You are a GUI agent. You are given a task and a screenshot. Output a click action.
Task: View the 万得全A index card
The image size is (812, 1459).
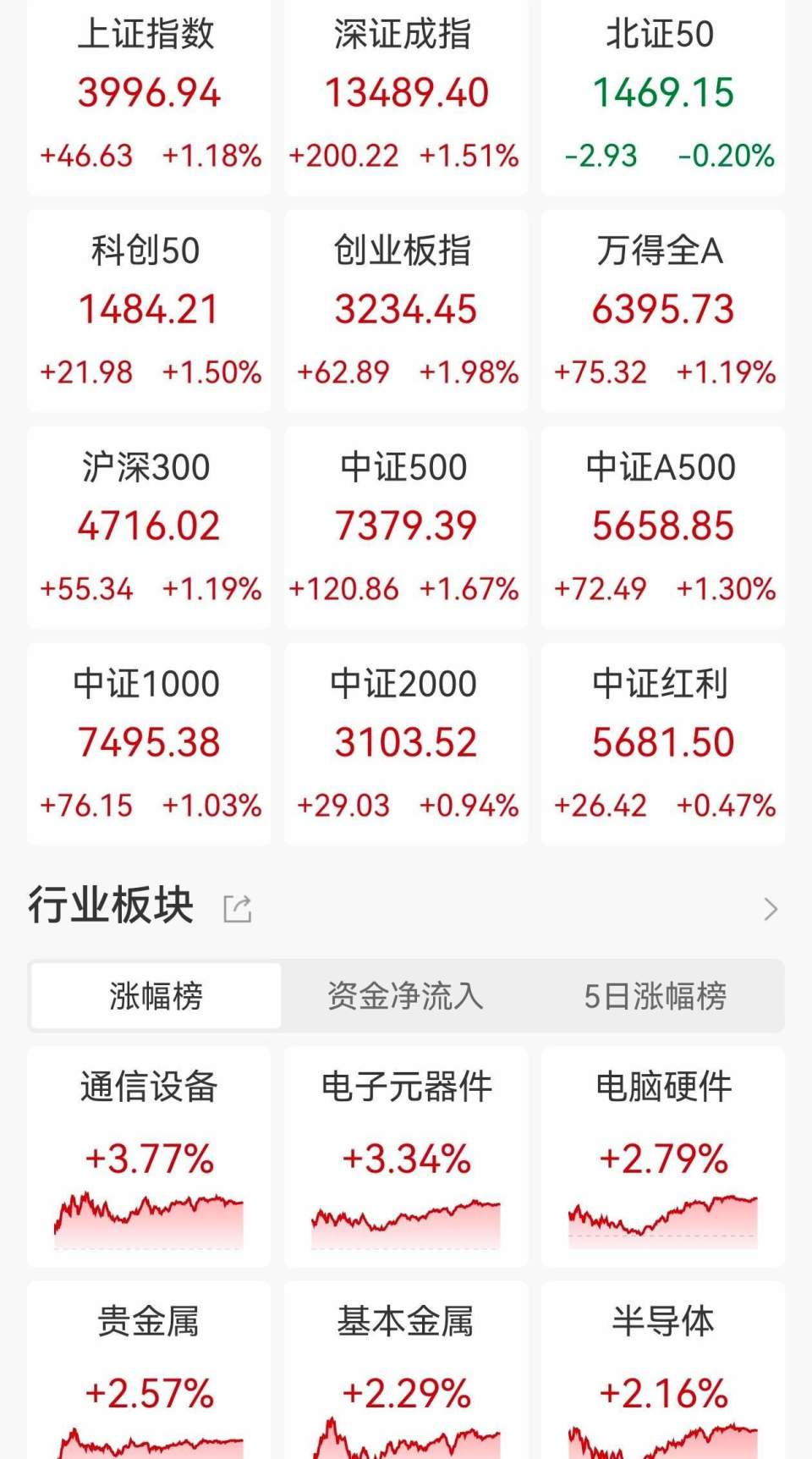pos(662,311)
